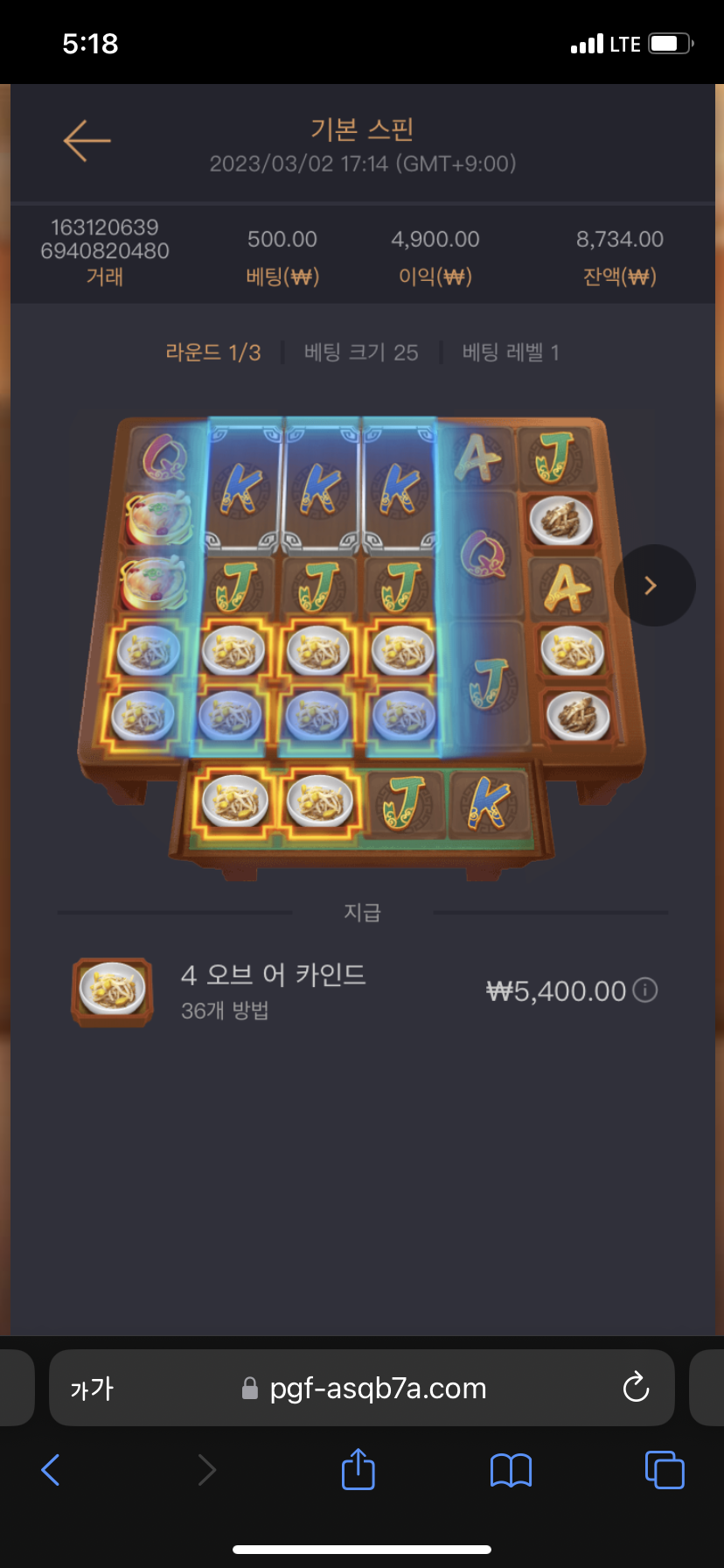724x1568 pixels.
Task: Open the 가가 text size menu
Action: coord(92,1389)
